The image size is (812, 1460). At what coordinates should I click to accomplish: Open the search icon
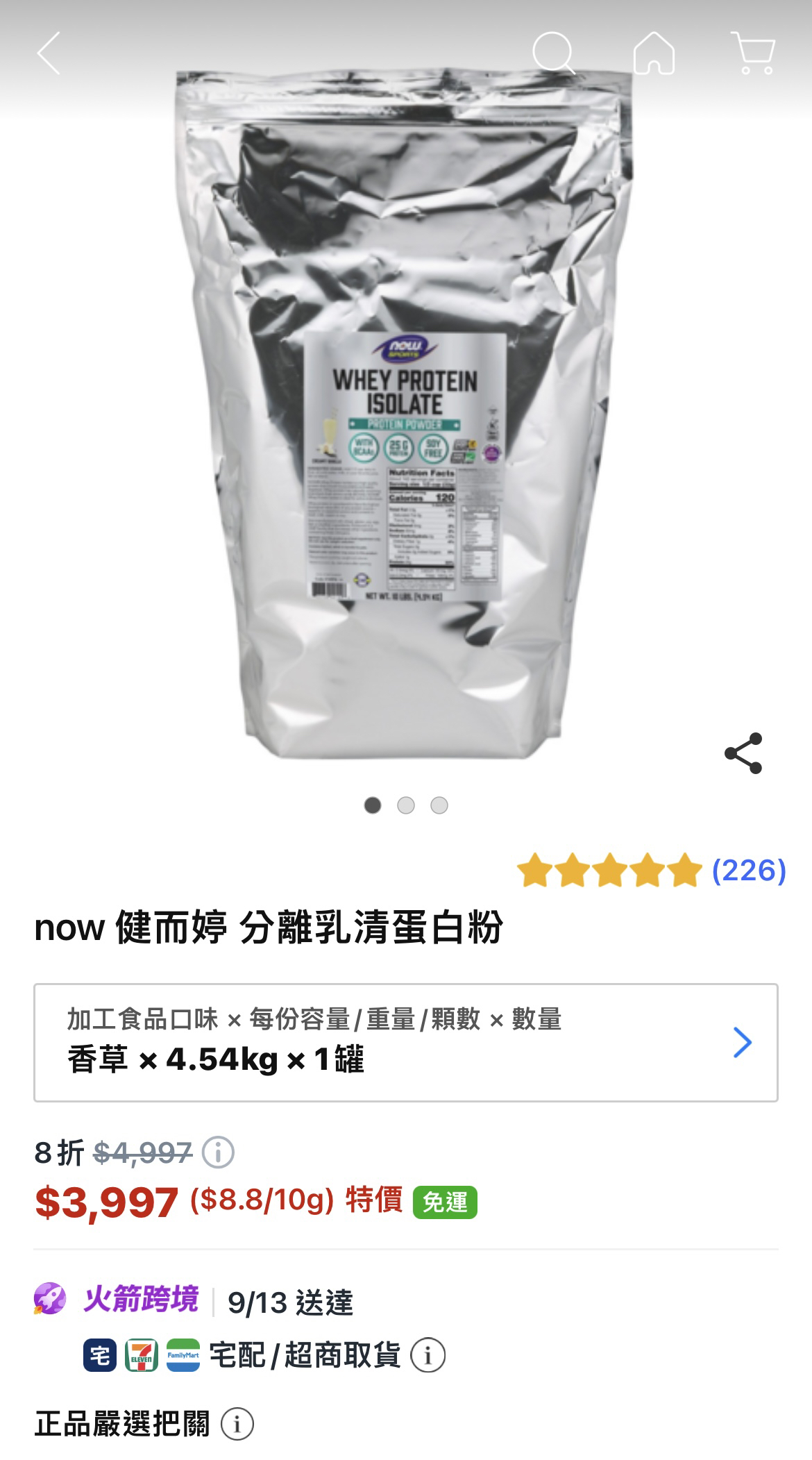point(553,53)
